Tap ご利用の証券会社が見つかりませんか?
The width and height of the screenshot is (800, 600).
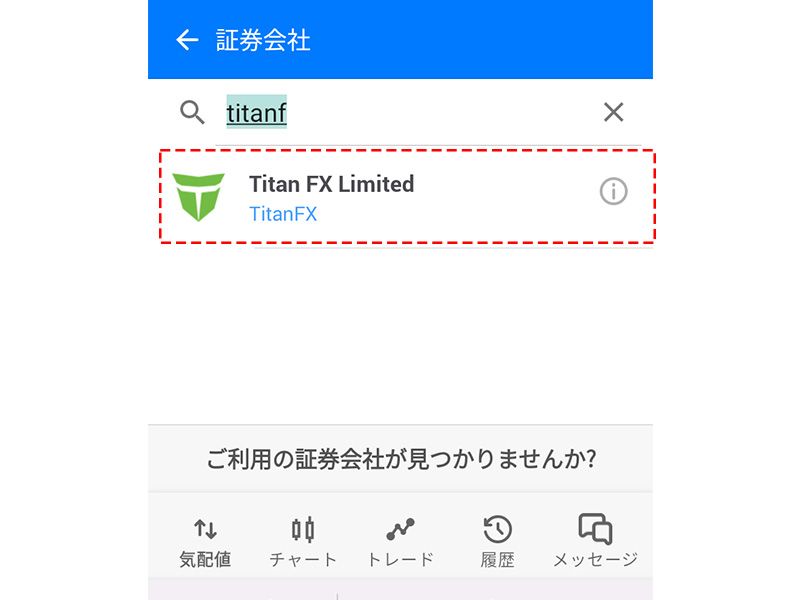pyautogui.click(x=400, y=459)
